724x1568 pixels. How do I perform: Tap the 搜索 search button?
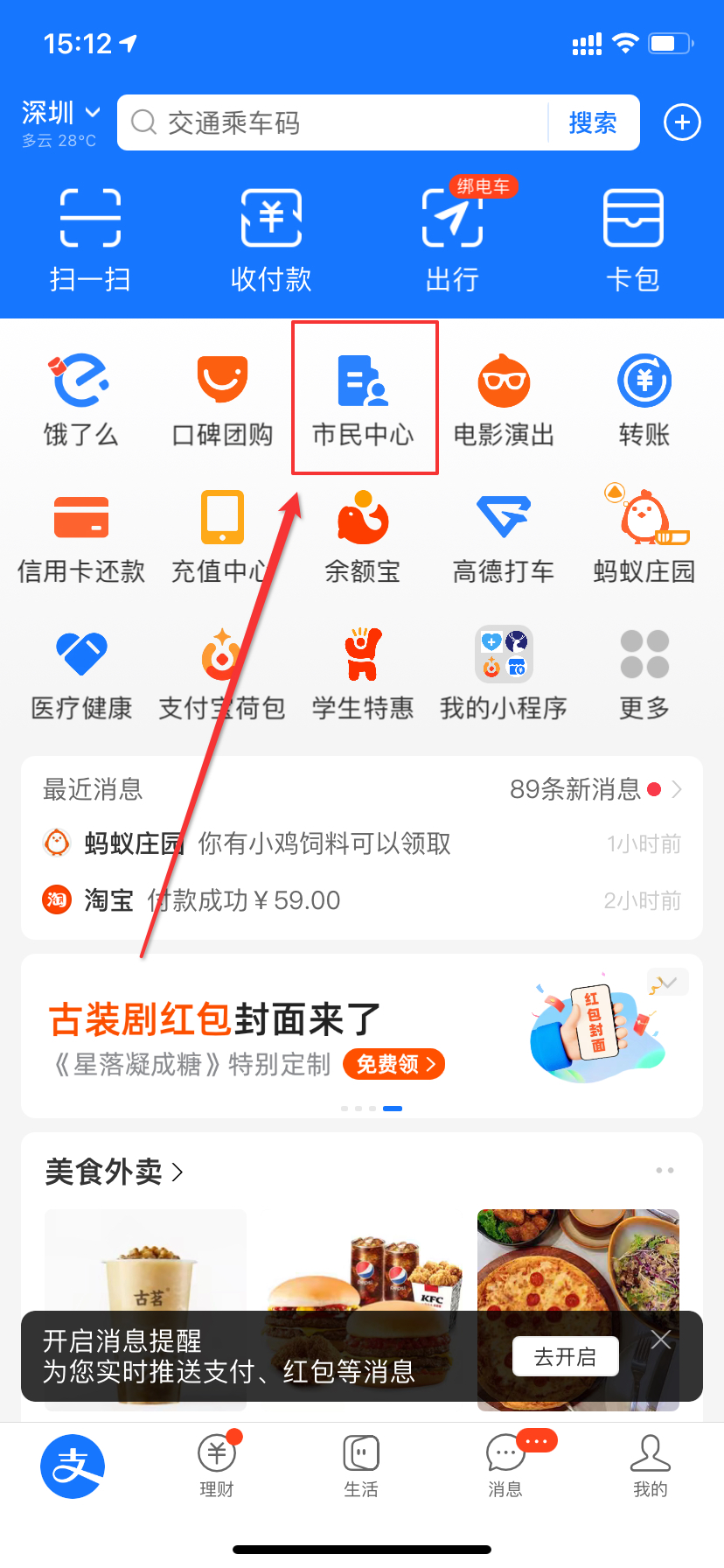click(x=594, y=122)
